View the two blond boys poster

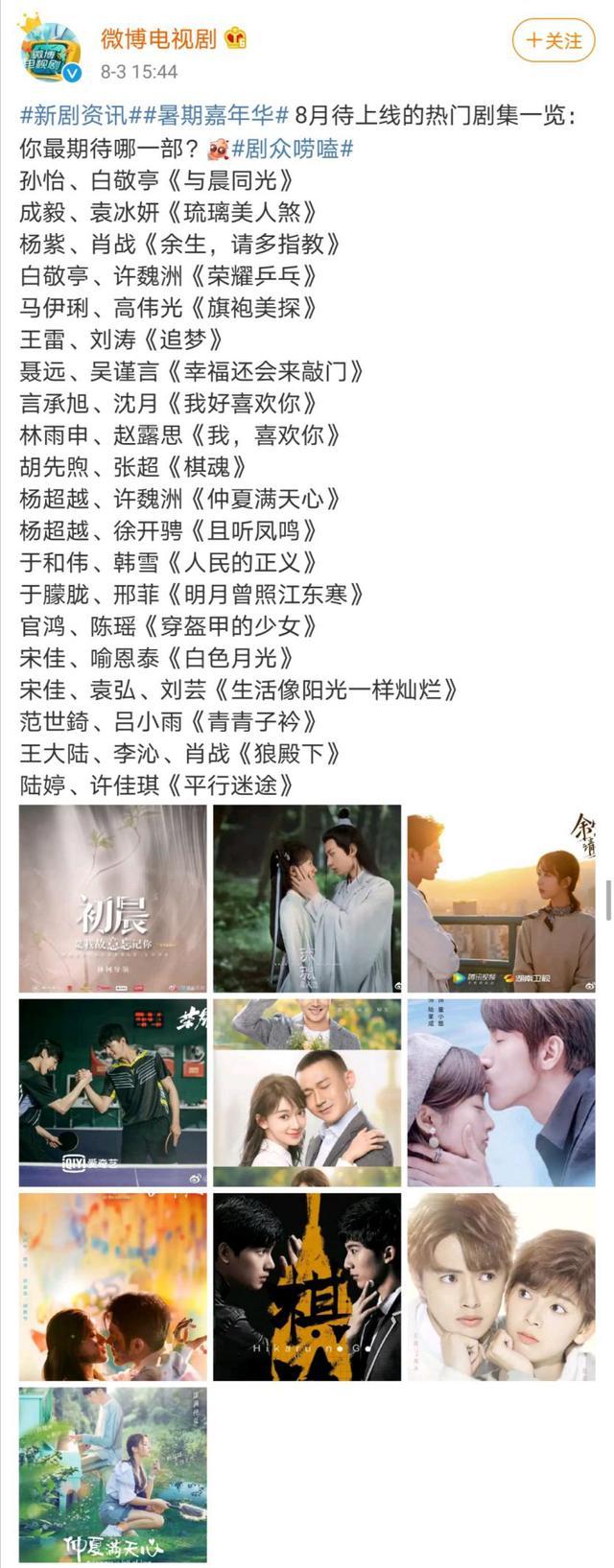pos(501,1286)
